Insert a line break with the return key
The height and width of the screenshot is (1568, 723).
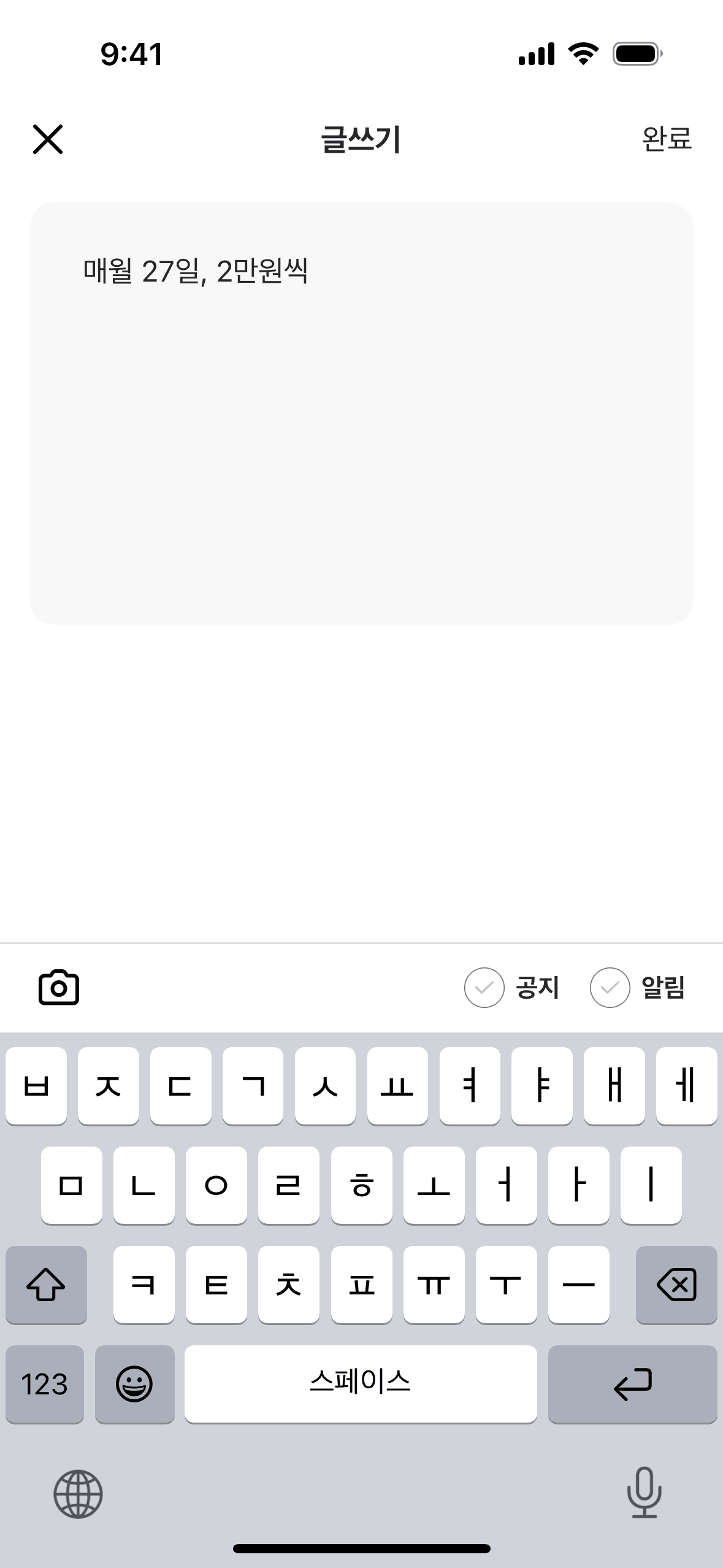click(632, 1384)
